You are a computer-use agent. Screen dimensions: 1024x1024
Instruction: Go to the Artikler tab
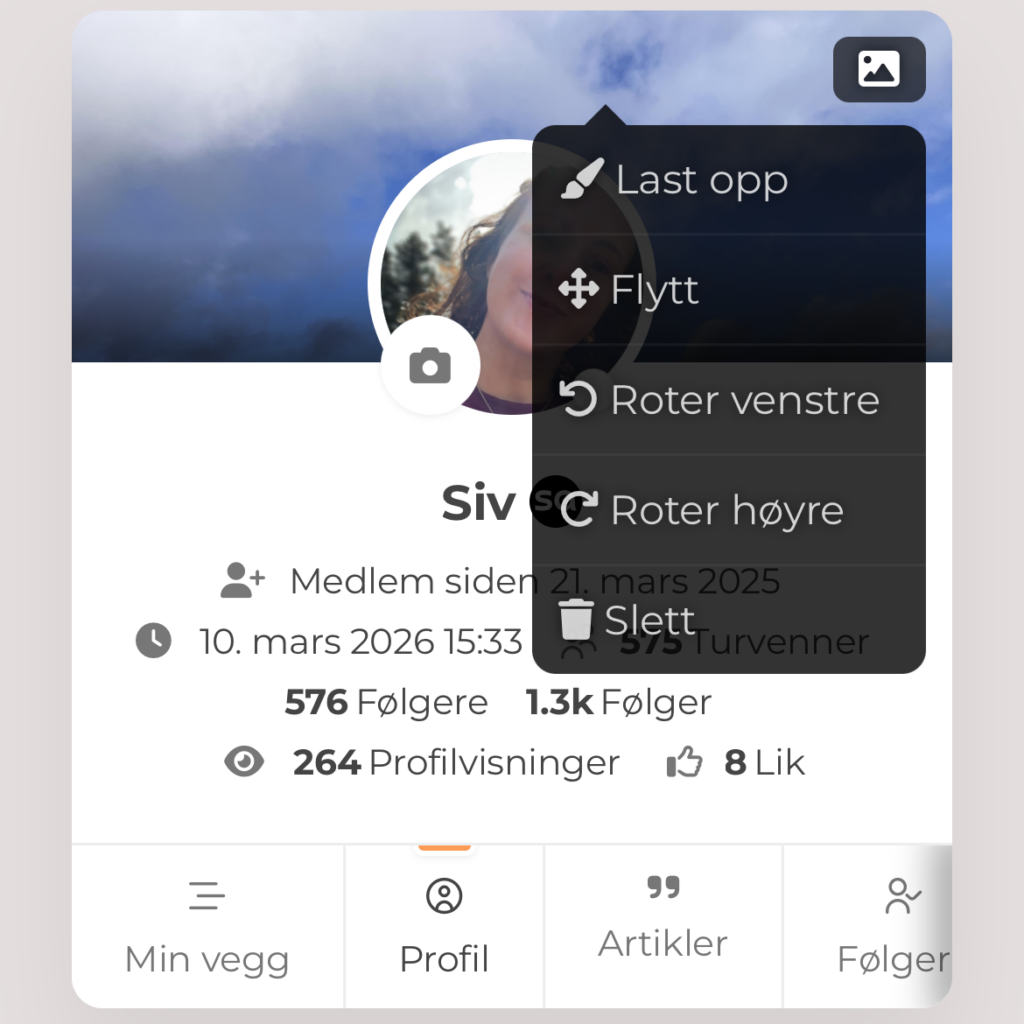tap(663, 917)
